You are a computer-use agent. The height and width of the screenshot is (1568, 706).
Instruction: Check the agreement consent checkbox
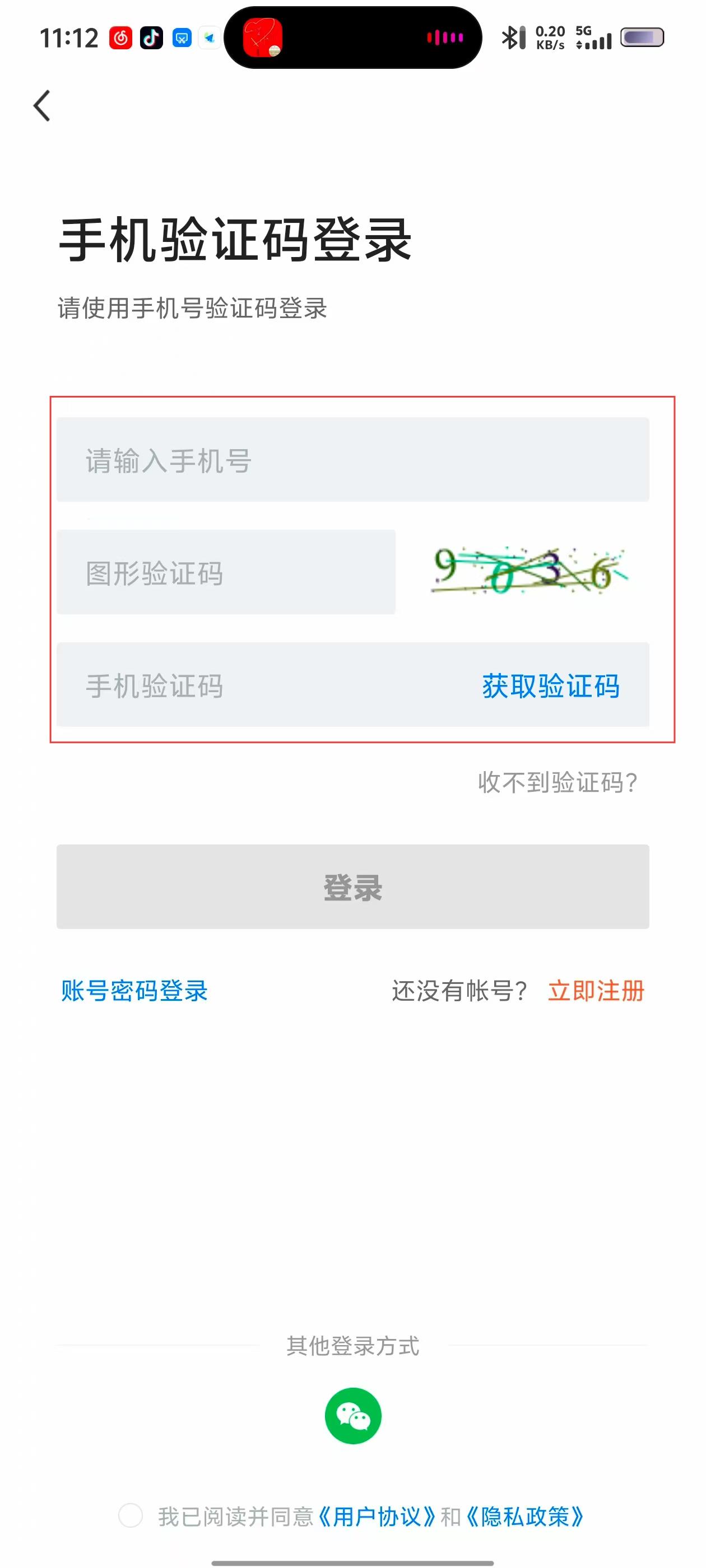[x=131, y=1516]
